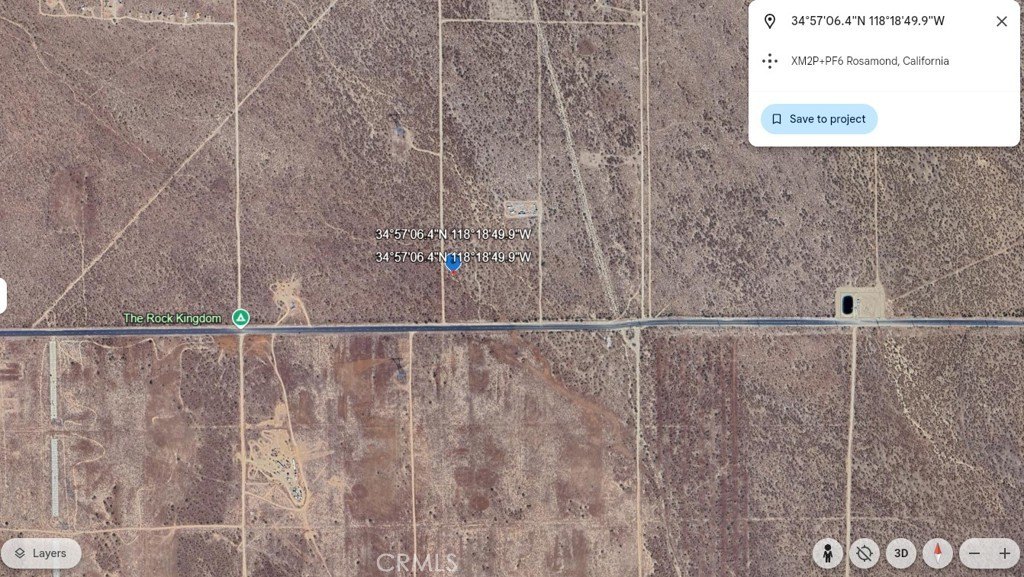This screenshot has height=577, width=1024.
Task: Expand the side panel handle on the left edge
Action: click(3, 296)
